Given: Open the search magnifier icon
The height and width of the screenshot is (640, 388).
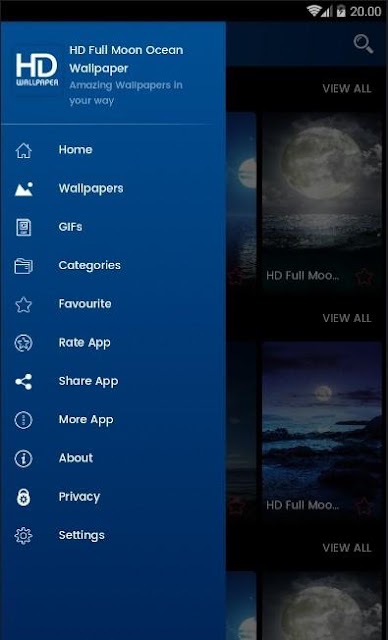Looking at the screenshot, I should tap(363, 44).
